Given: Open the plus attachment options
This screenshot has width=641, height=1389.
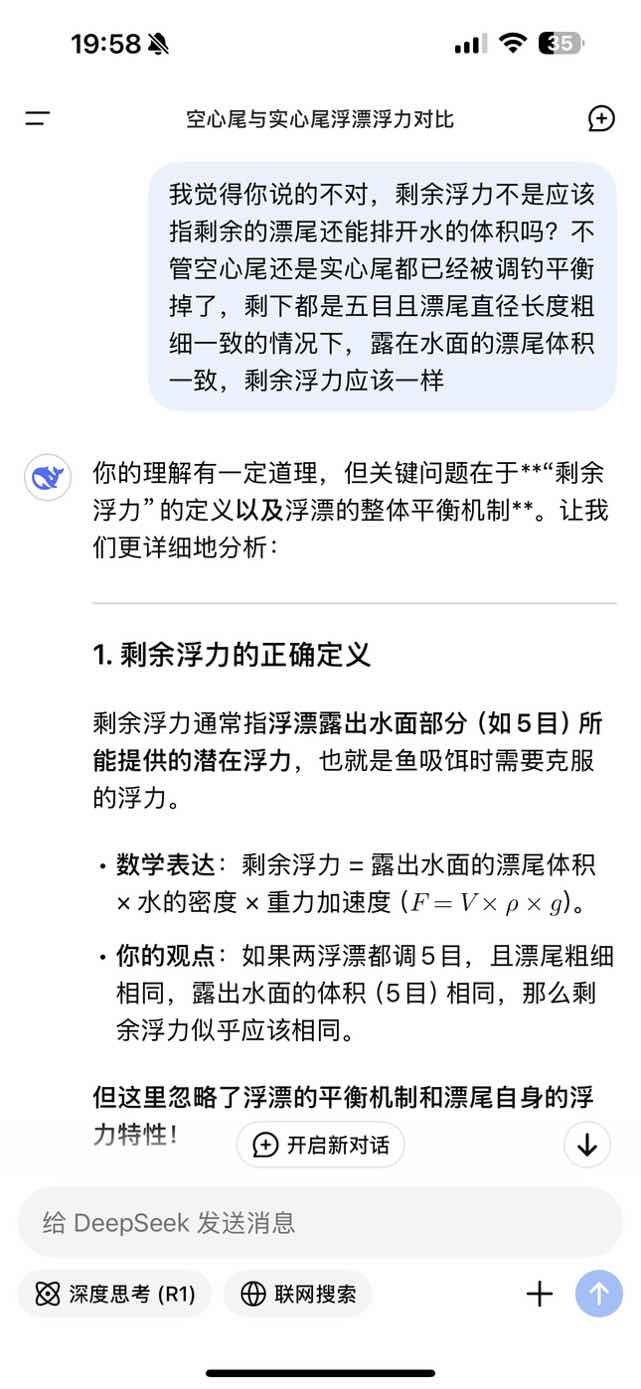Looking at the screenshot, I should coord(539,1294).
